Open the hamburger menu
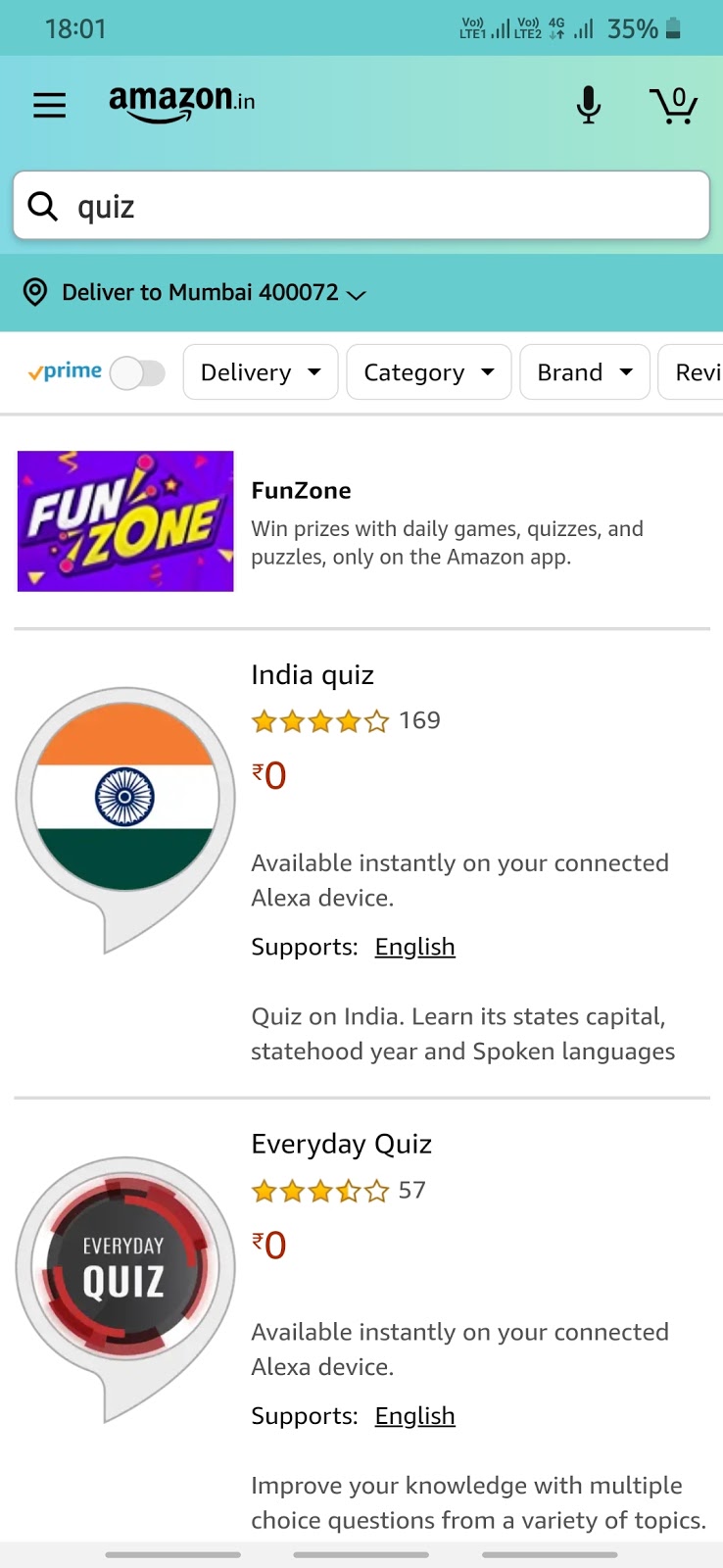Screen dimensions: 723x1568 (49, 104)
